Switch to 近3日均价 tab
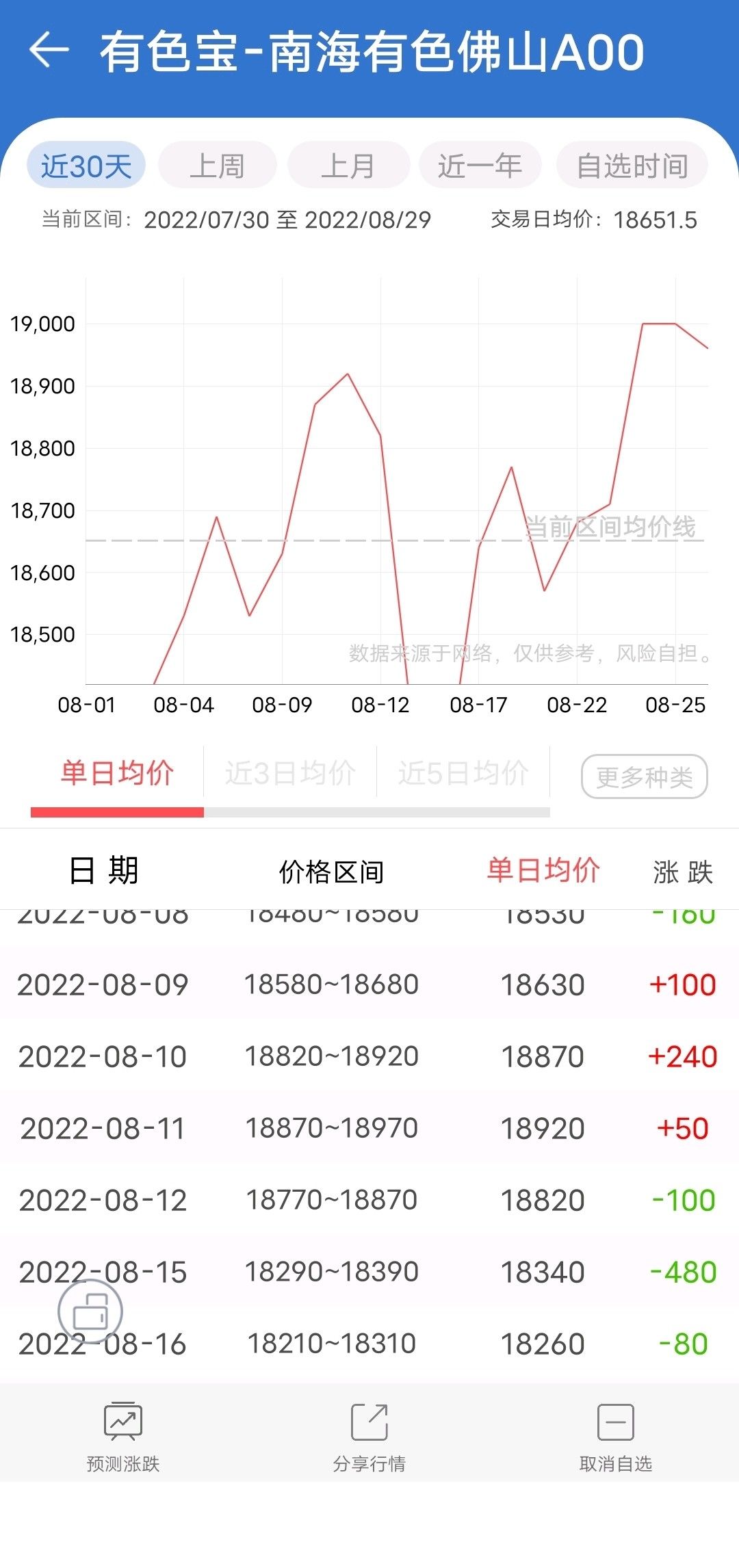Image resolution: width=739 pixels, height=1568 pixels. tap(290, 774)
